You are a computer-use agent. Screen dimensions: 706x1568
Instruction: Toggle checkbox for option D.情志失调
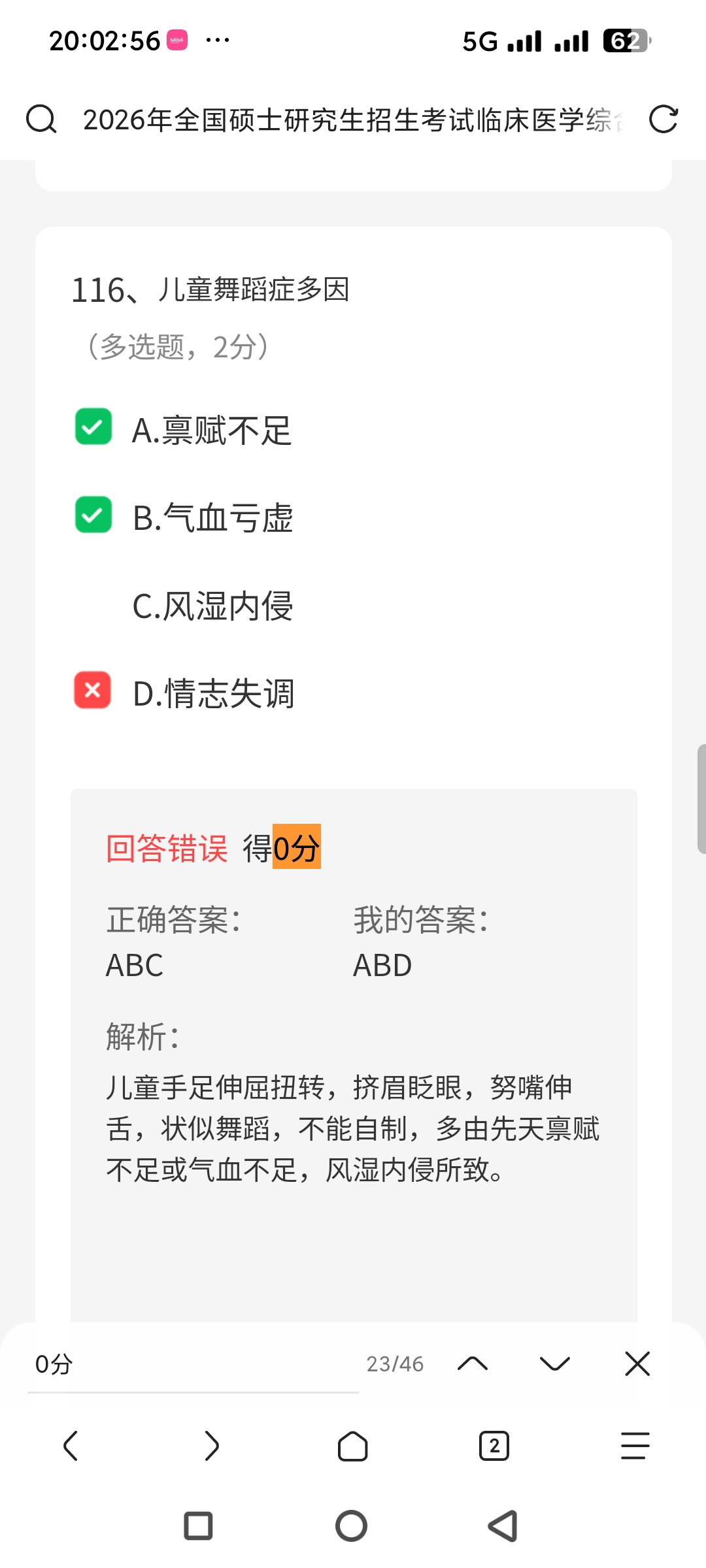[x=93, y=690]
